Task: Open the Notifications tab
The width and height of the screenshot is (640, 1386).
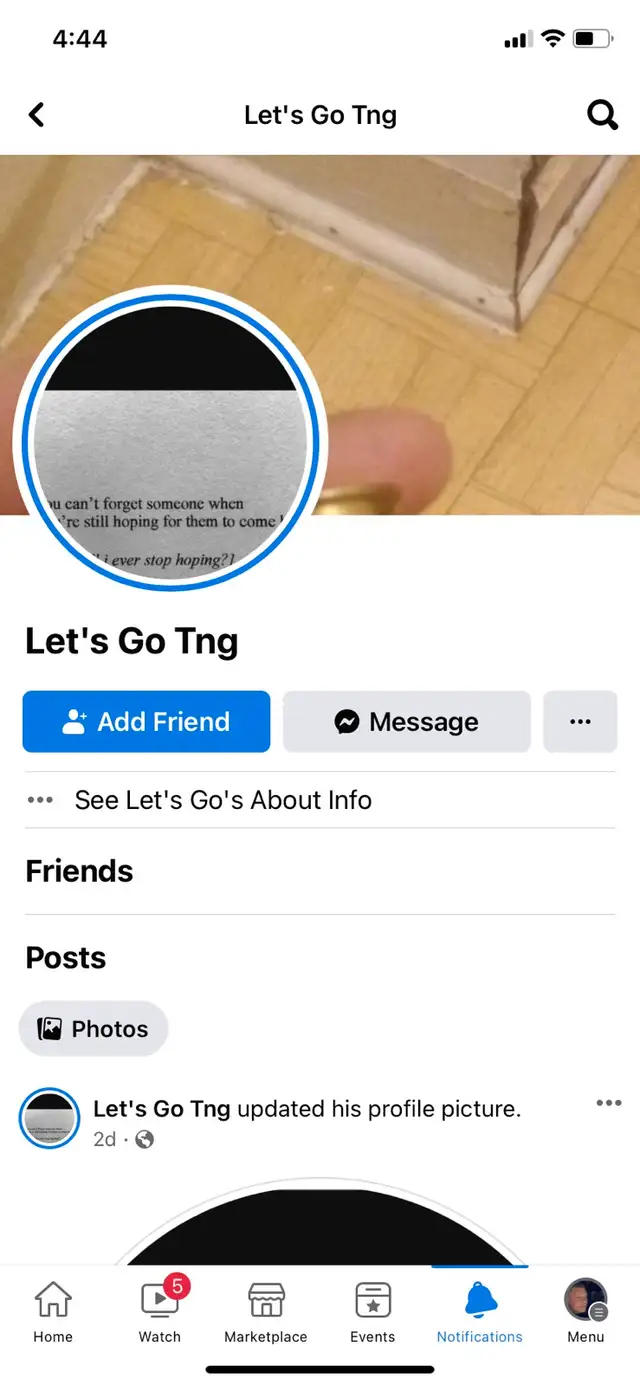Action: pos(480,1311)
